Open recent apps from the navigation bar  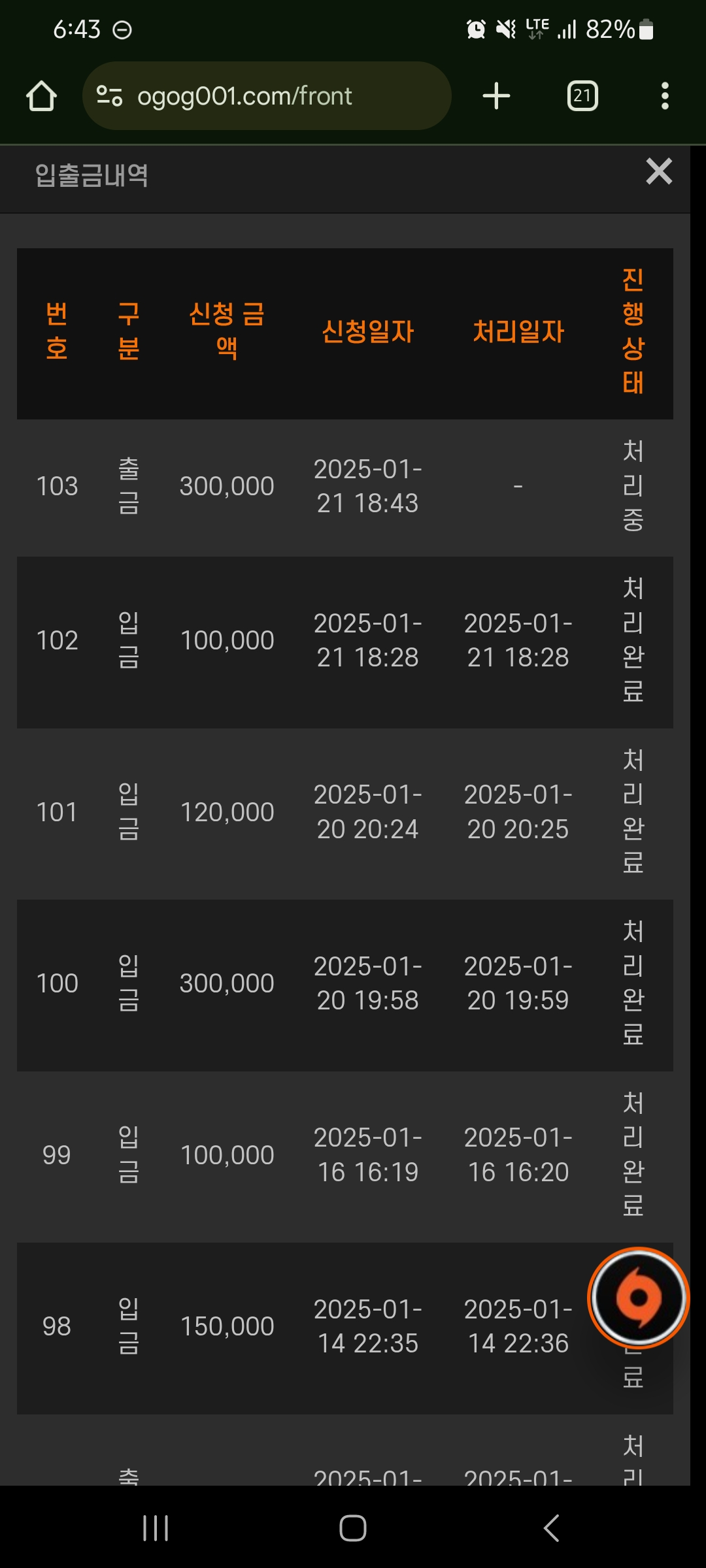[156, 1527]
